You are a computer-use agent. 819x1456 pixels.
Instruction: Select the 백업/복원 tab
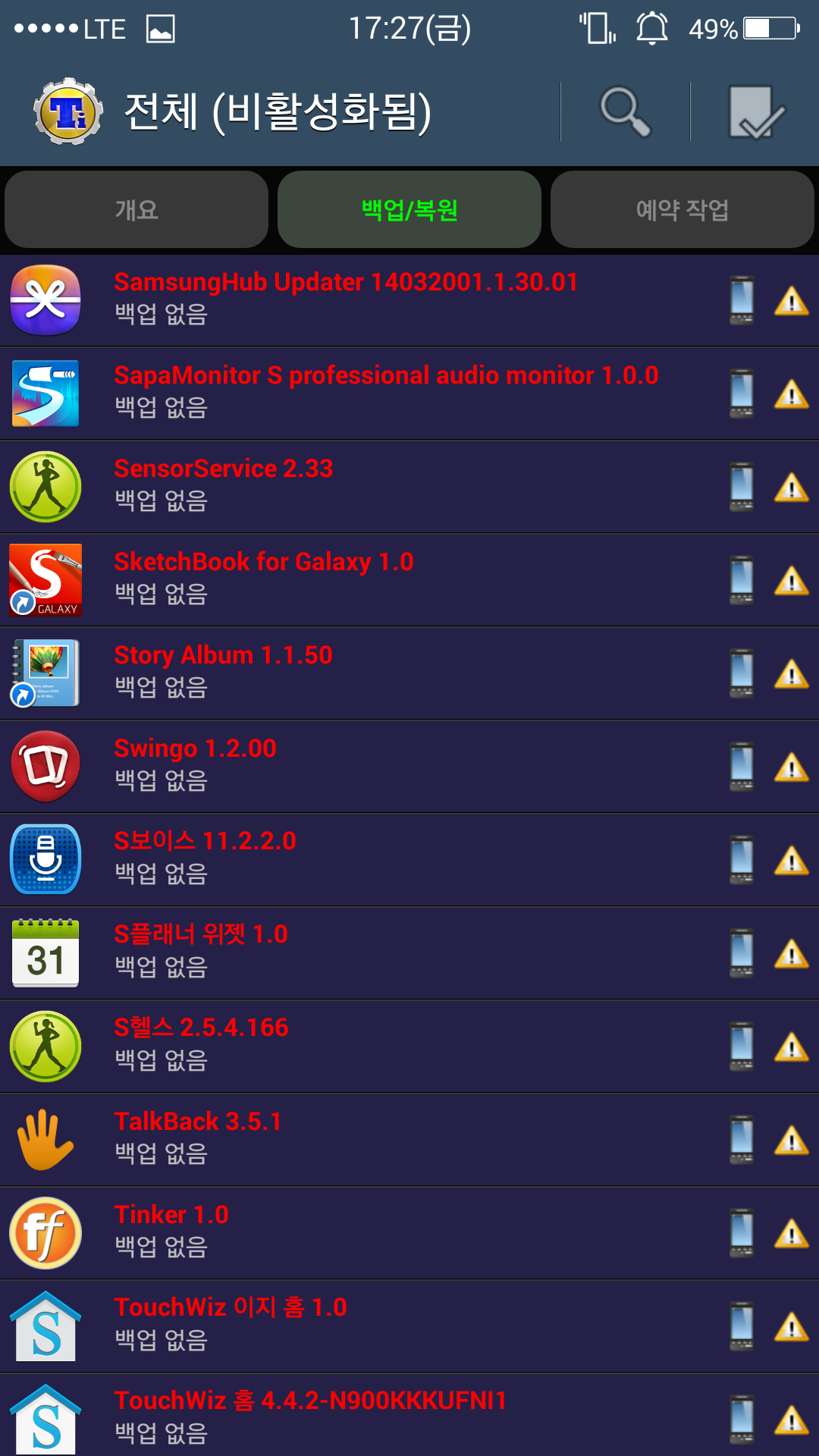point(409,209)
